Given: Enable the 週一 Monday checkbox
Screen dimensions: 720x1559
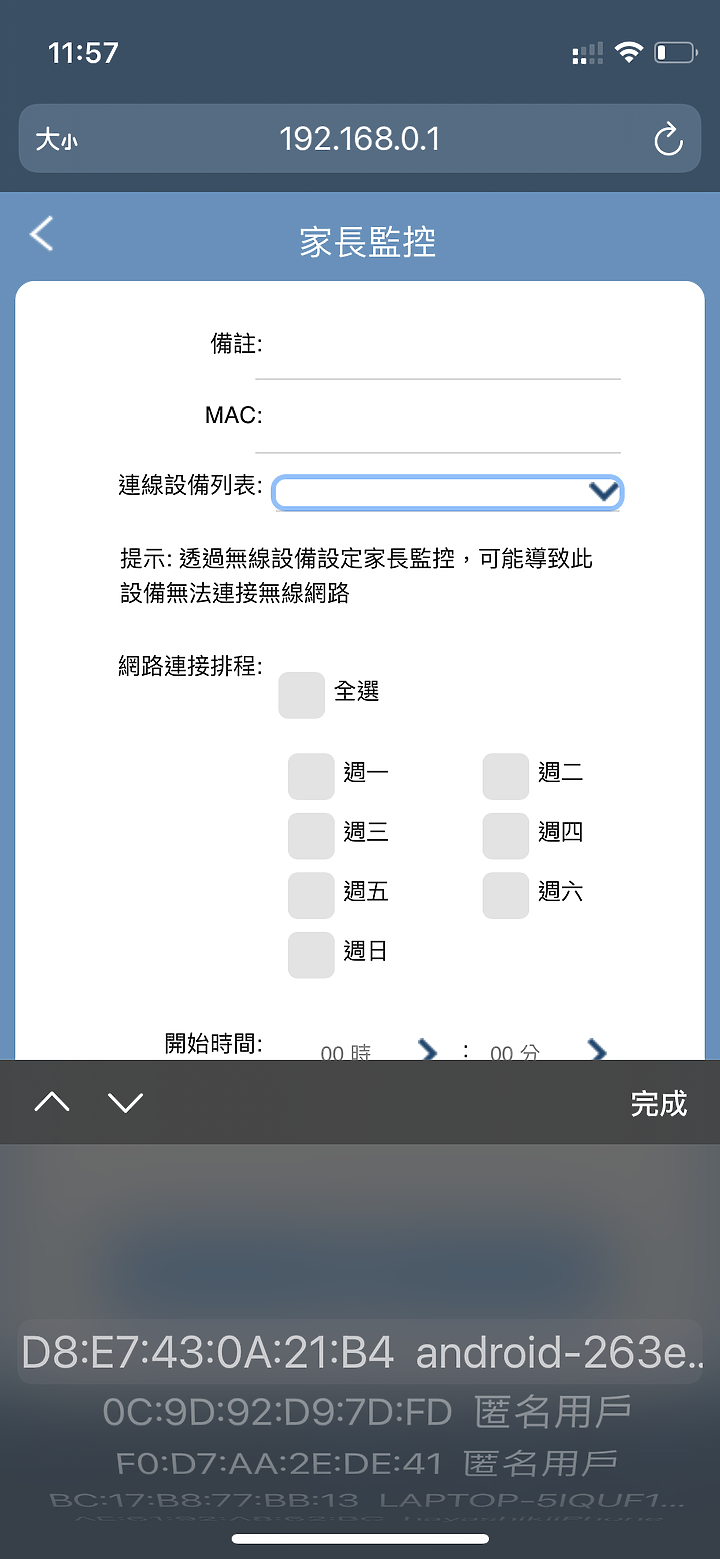Looking at the screenshot, I should pyautogui.click(x=310, y=776).
